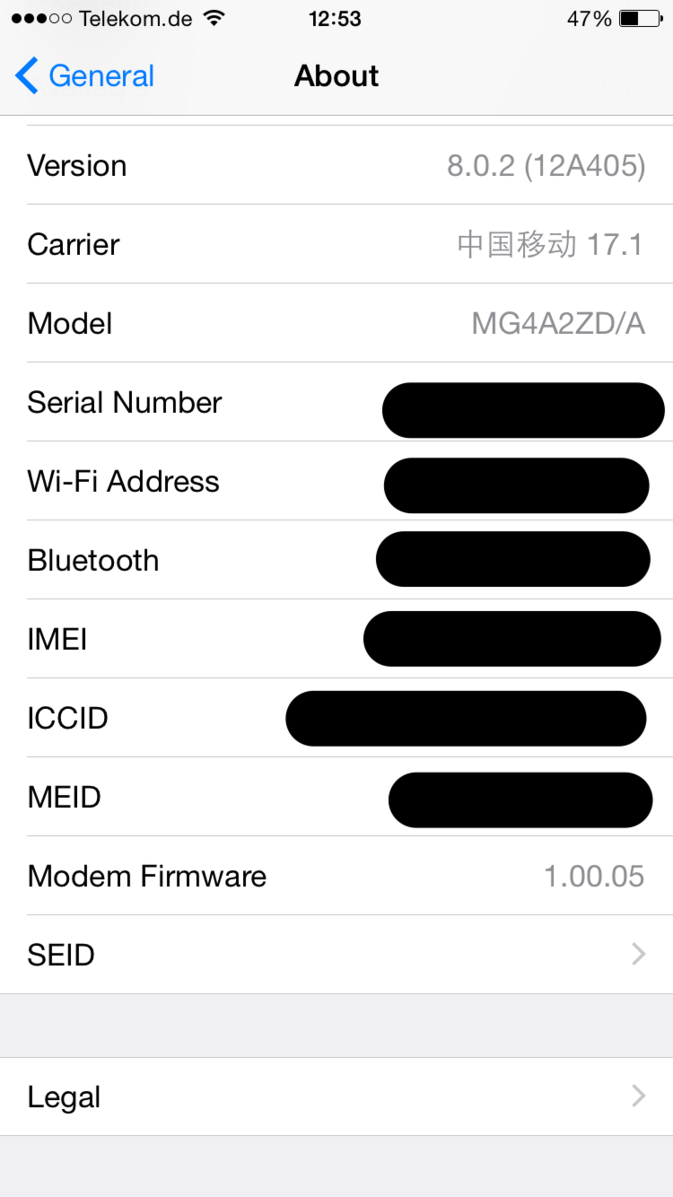Screen dimensions: 673x1197
Task: Go back to General settings
Action: pos(84,76)
